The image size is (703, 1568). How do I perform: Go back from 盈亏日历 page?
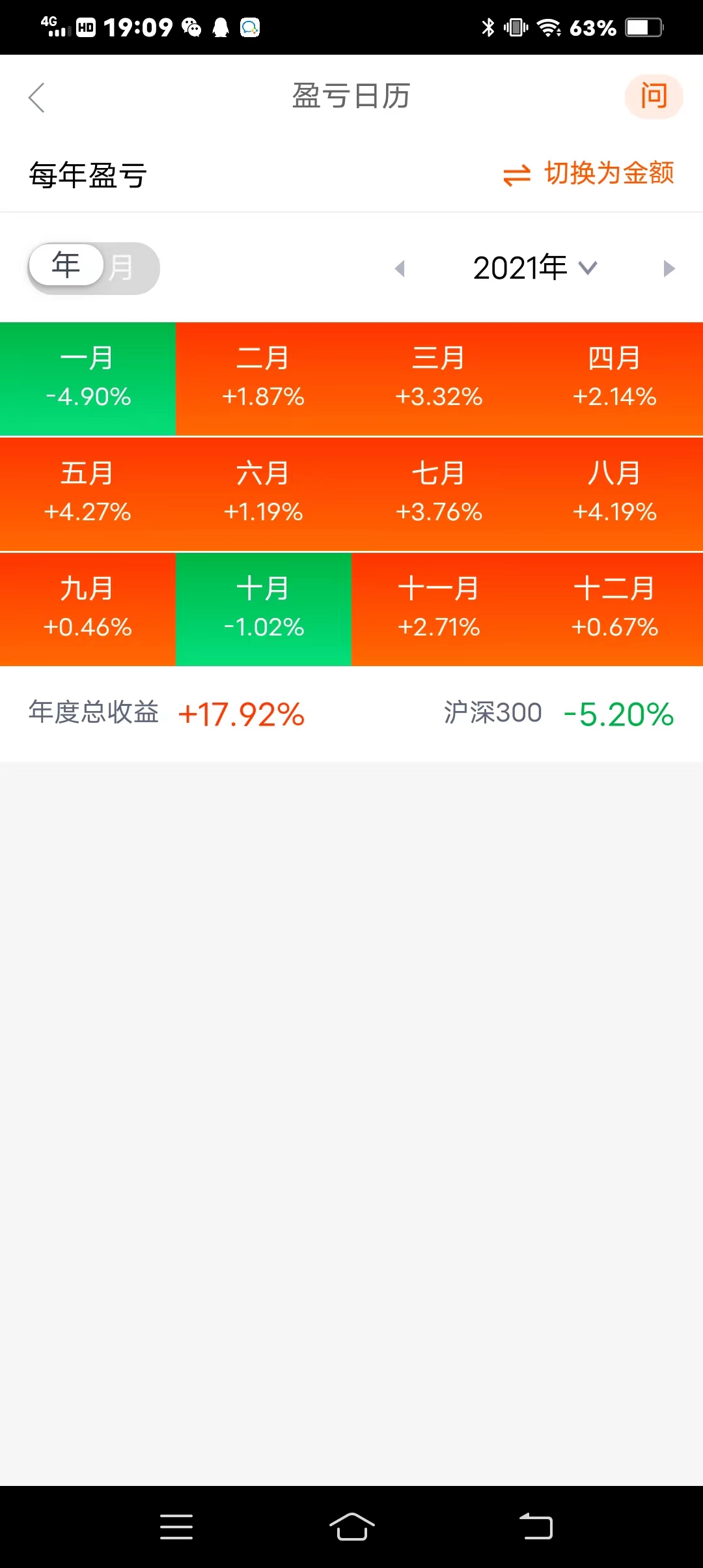37,98
